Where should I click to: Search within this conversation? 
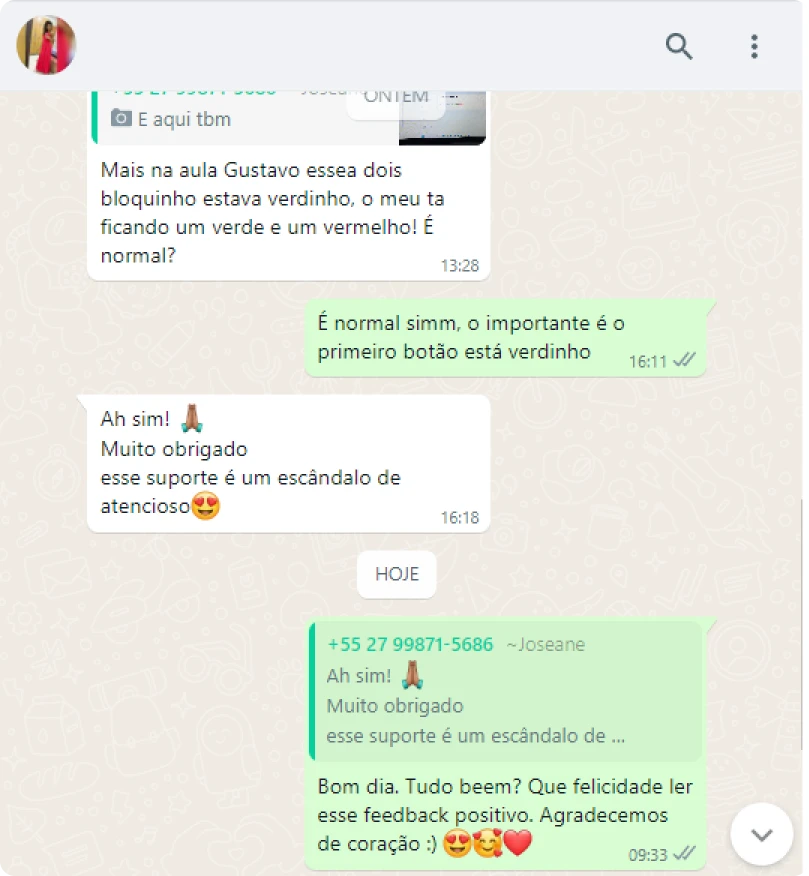pos(679,46)
